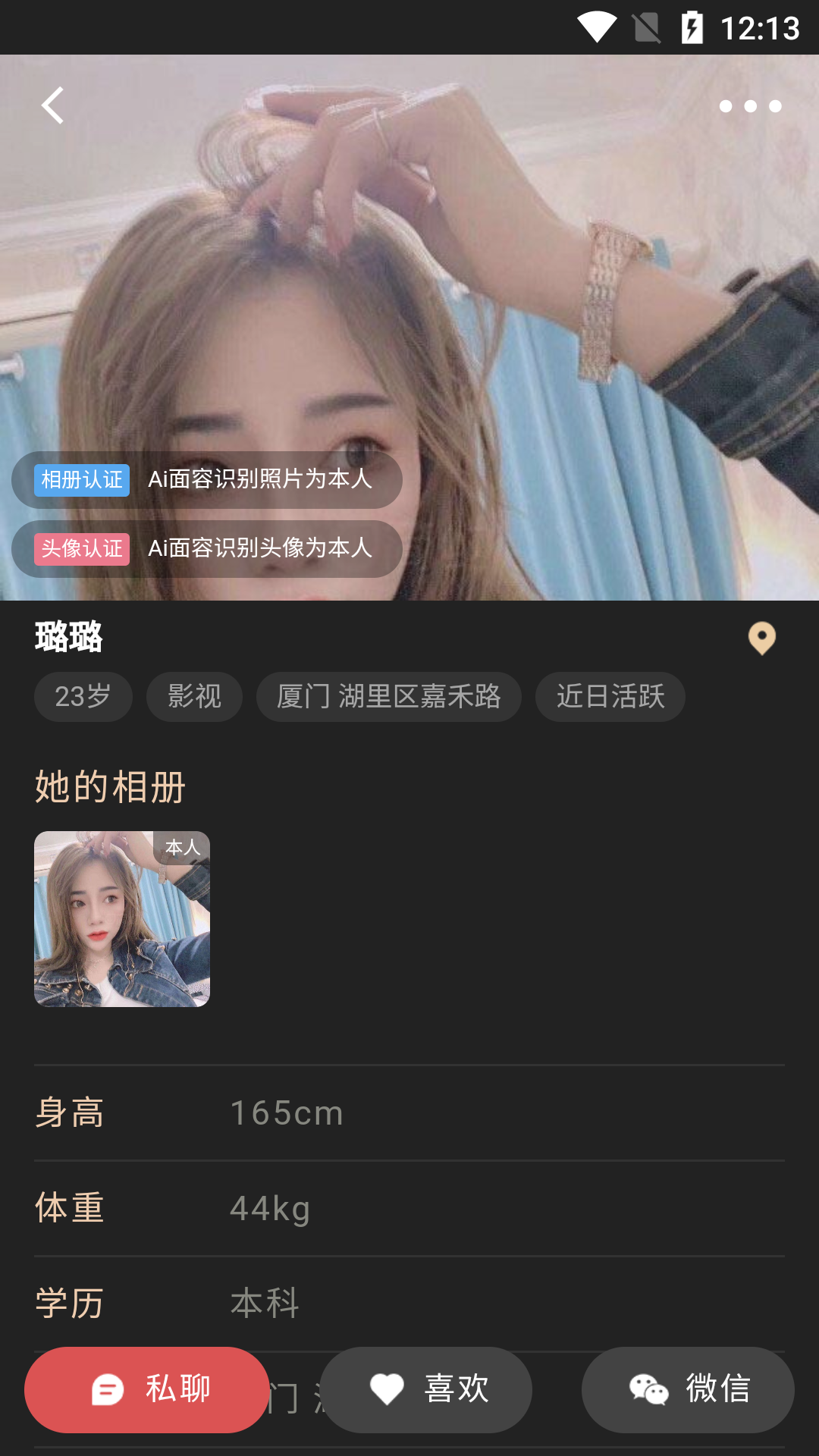Open the album photo marked 本人
The image size is (819, 1456).
(x=123, y=918)
